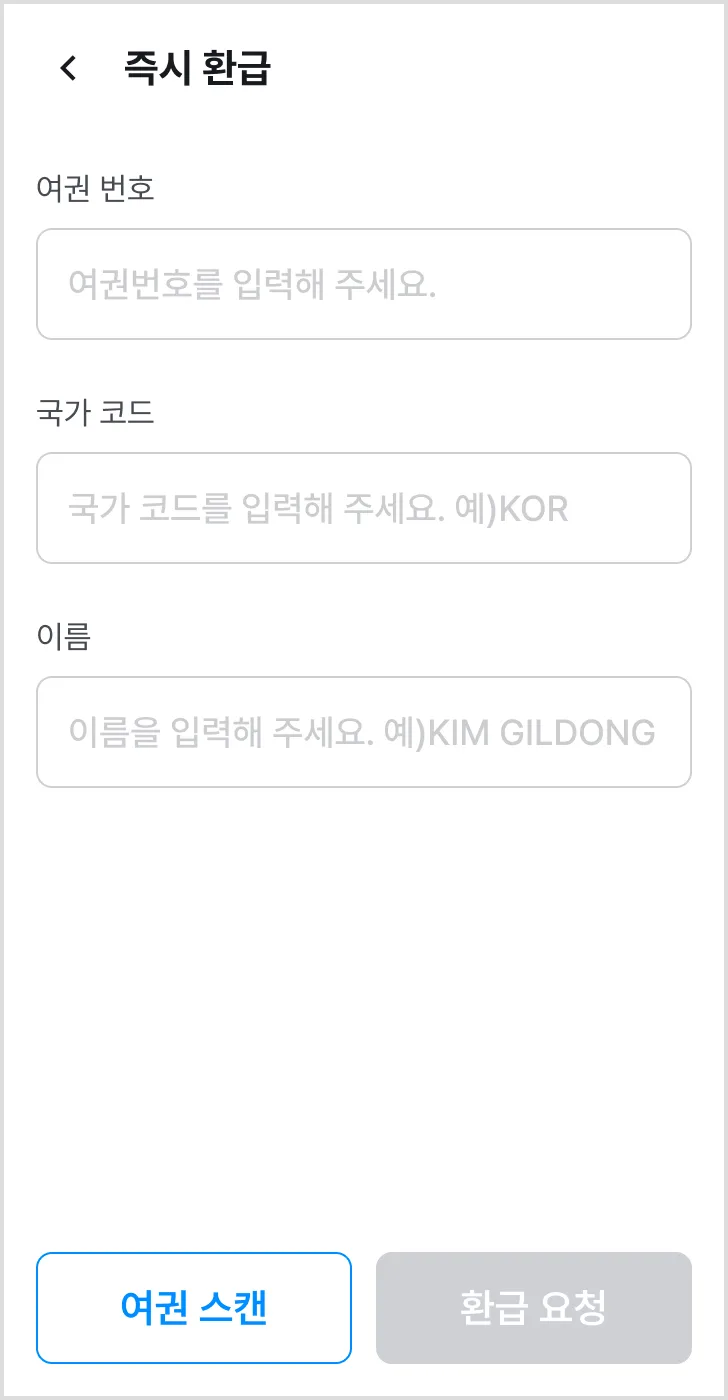Select the country code (국가 코드) input field
The width and height of the screenshot is (728, 1400).
[x=364, y=508]
